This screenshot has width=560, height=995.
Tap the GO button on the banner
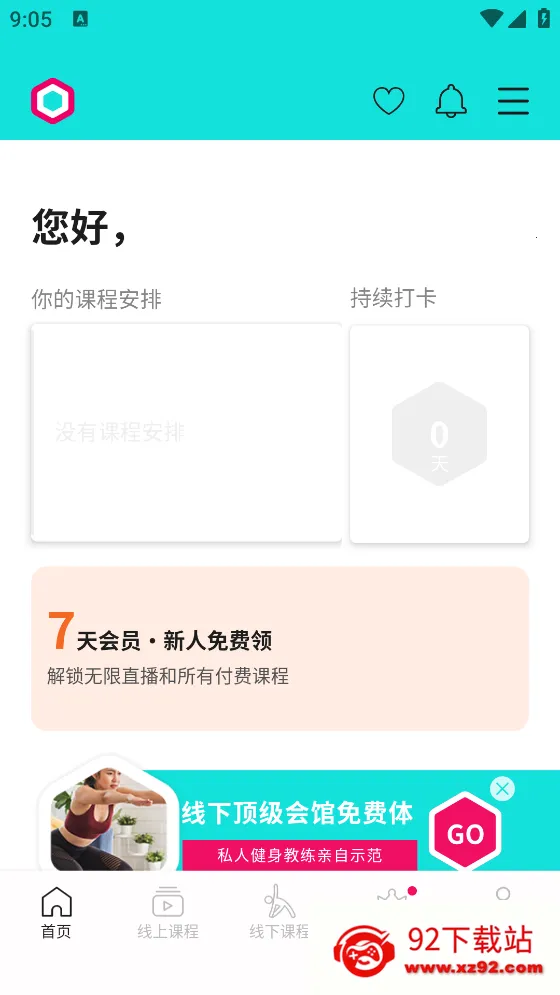[x=465, y=833]
